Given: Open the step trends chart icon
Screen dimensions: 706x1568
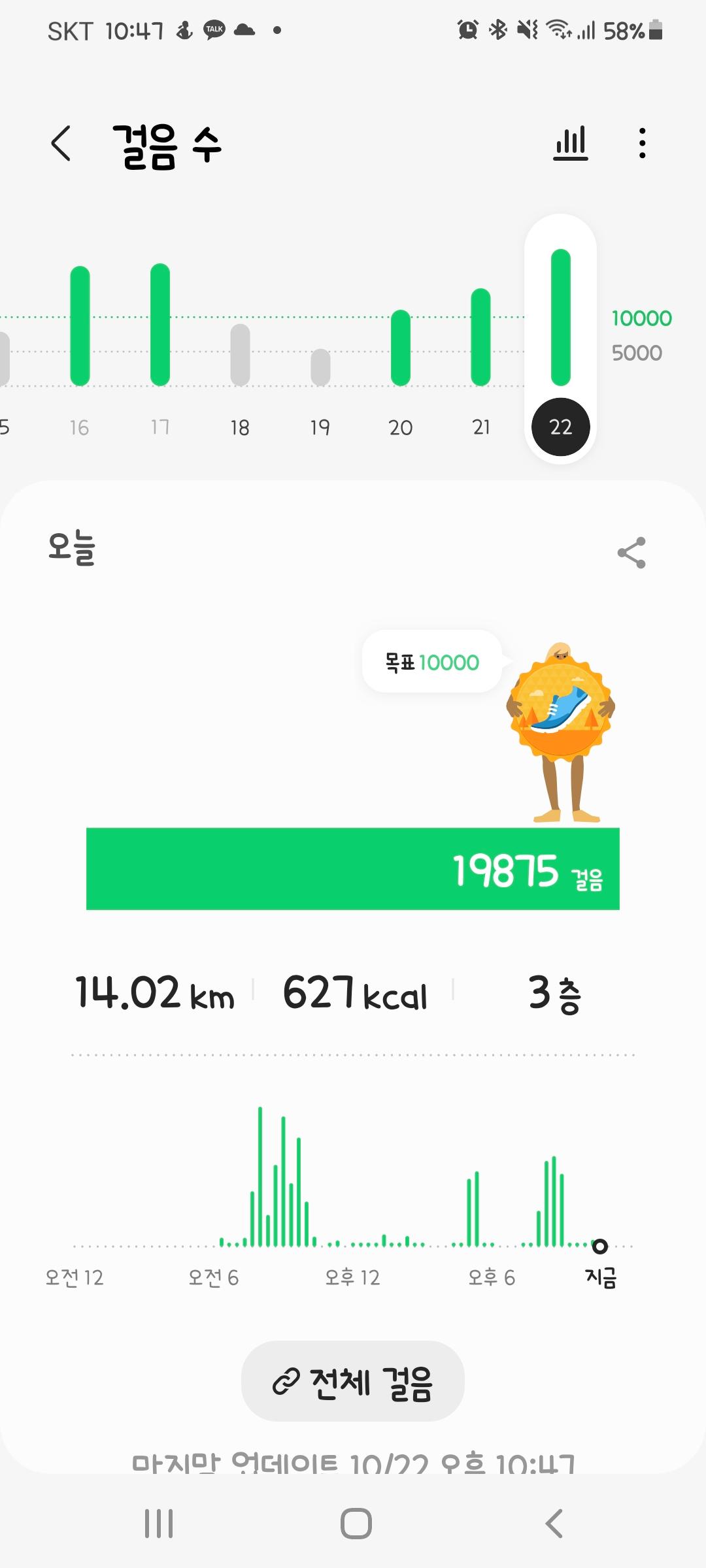Looking at the screenshot, I should [571, 144].
